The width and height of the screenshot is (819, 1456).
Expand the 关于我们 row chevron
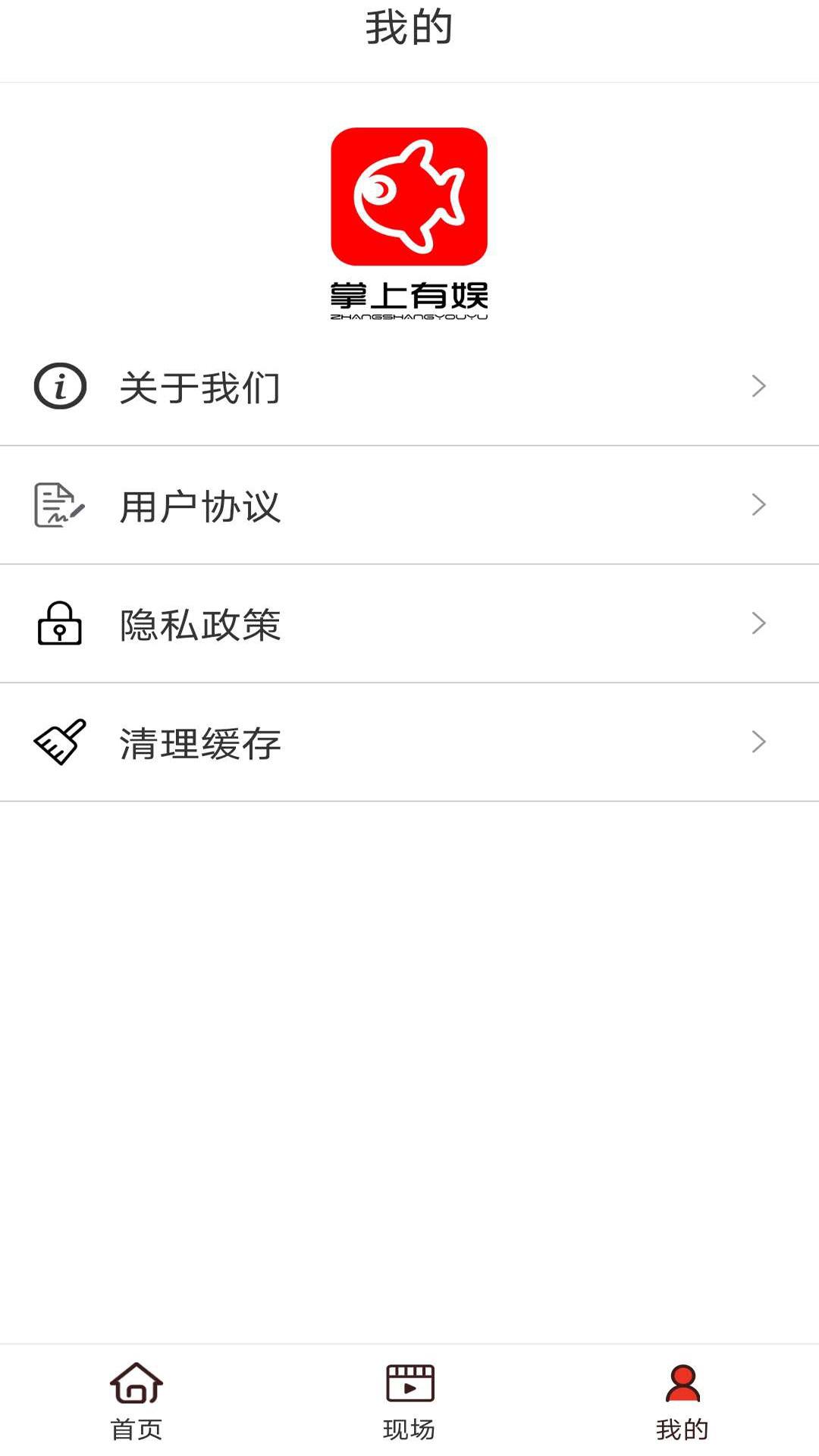[758, 387]
